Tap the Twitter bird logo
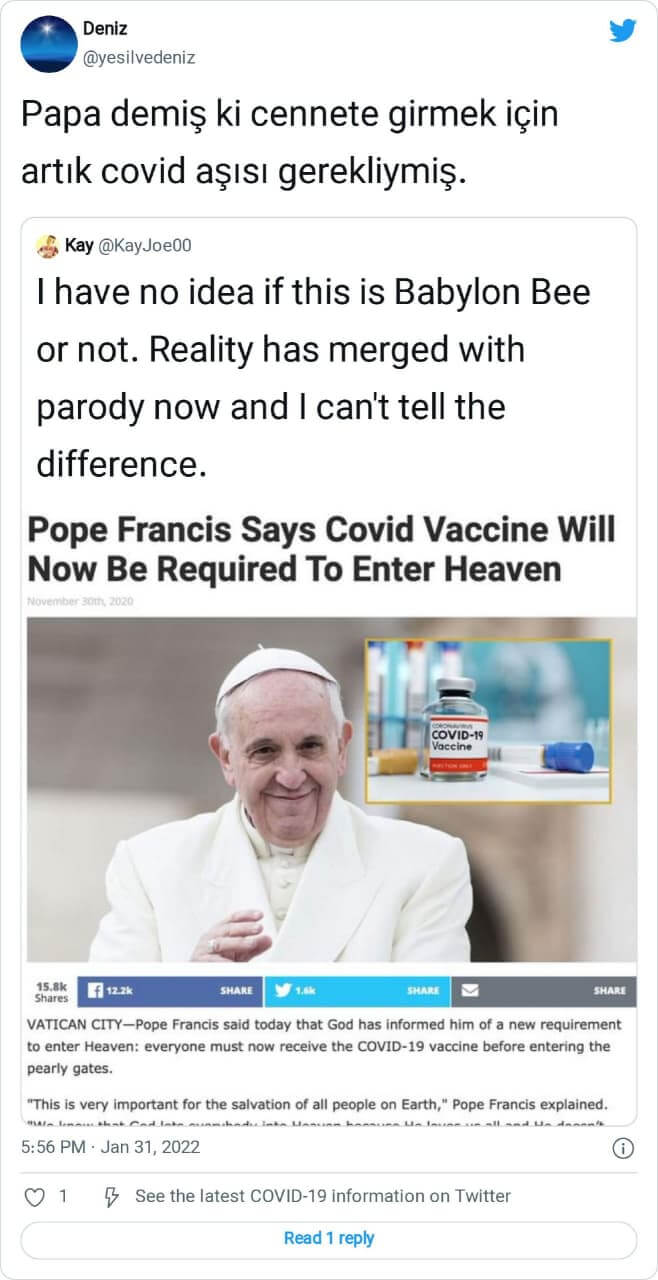 click(623, 31)
